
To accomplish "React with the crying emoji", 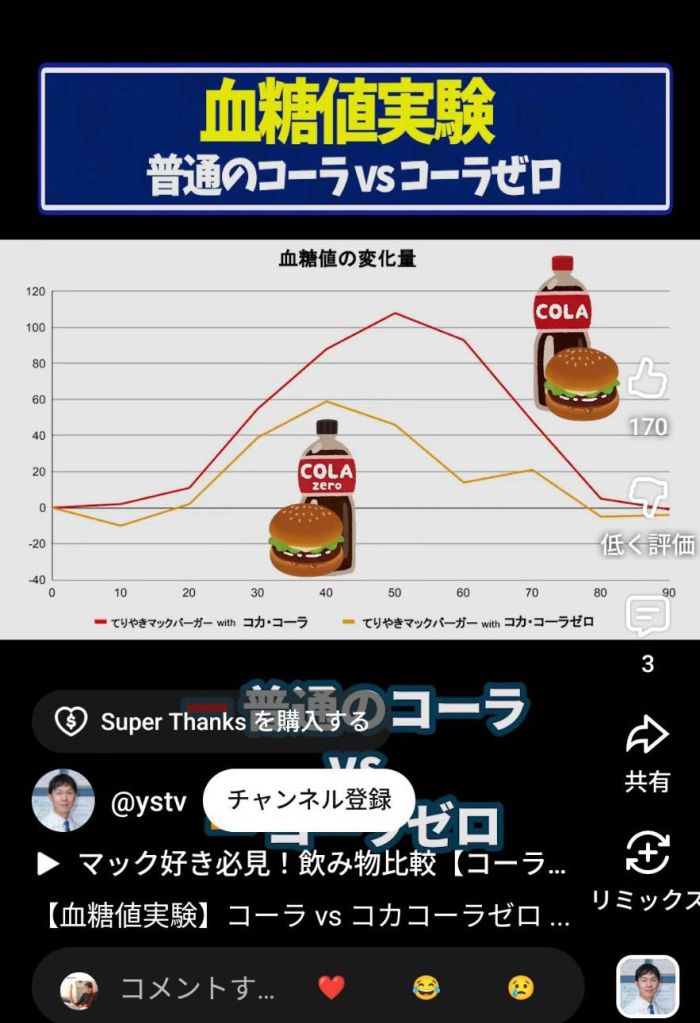I will 520,988.
